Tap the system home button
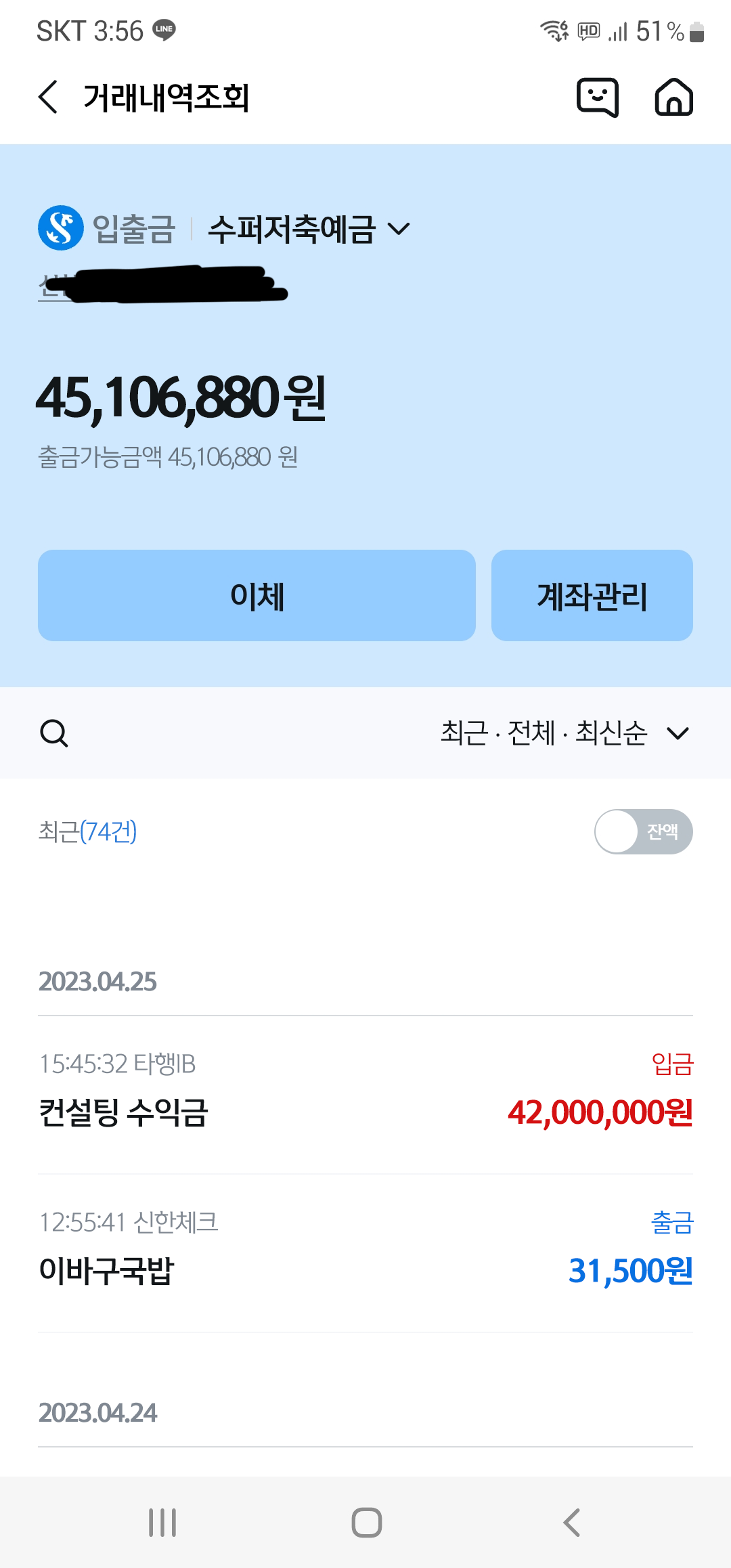Image resolution: width=731 pixels, height=1568 pixels. pyautogui.click(x=366, y=1523)
